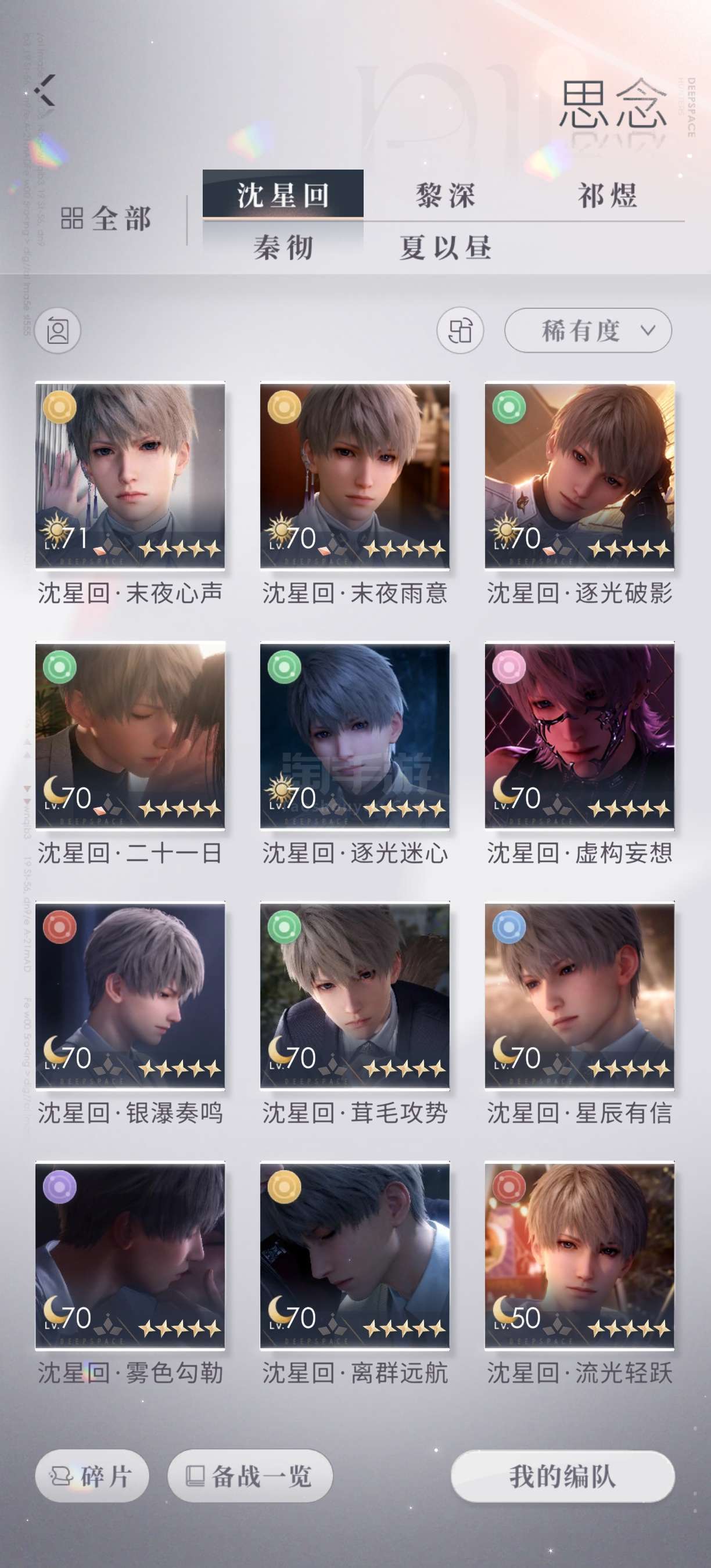Switch to the 夏以昼 tab
This screenshot has width=711, height=1568.
445,248
